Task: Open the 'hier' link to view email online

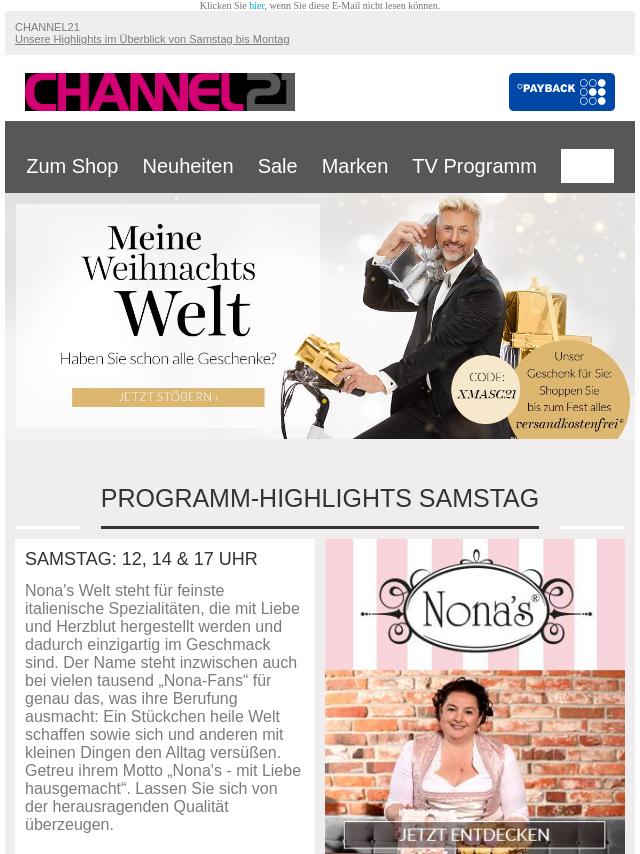Action: (256, 6)
